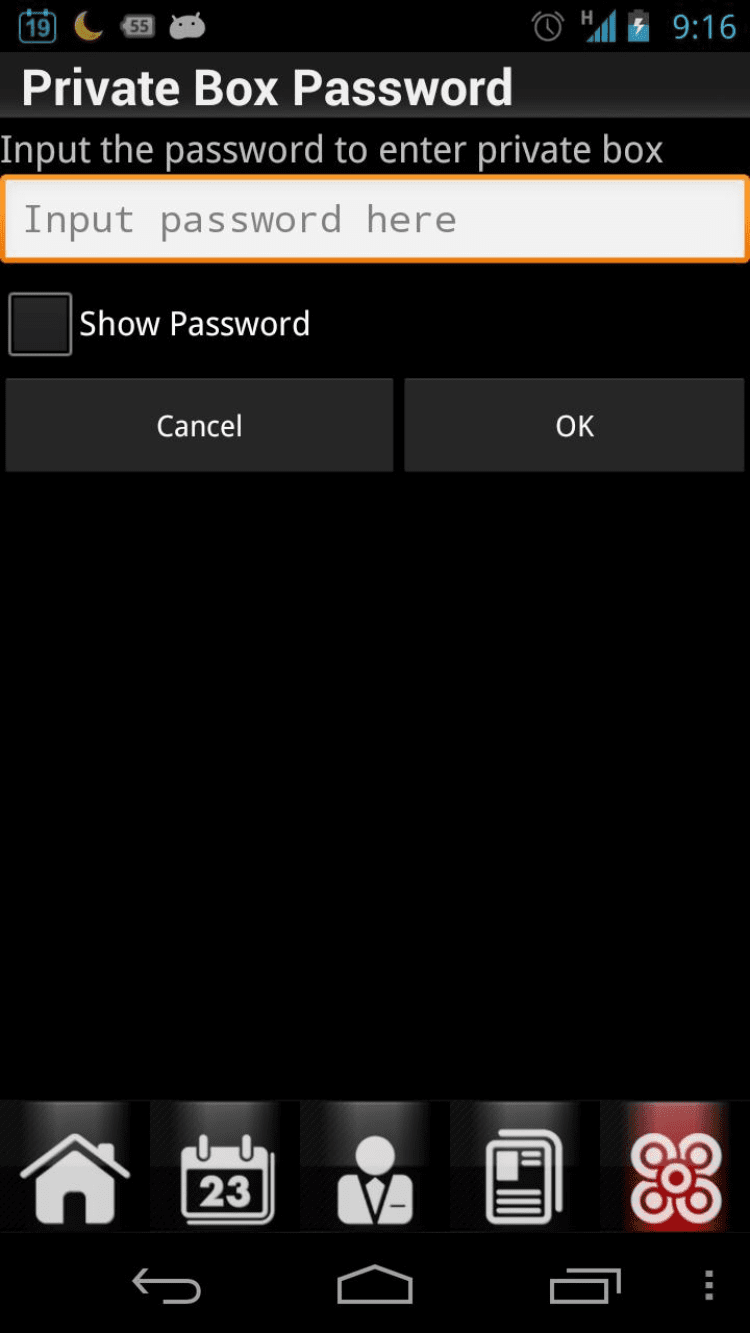
Task: Go back using the system back button
Action: click(x=167, y=1286)
